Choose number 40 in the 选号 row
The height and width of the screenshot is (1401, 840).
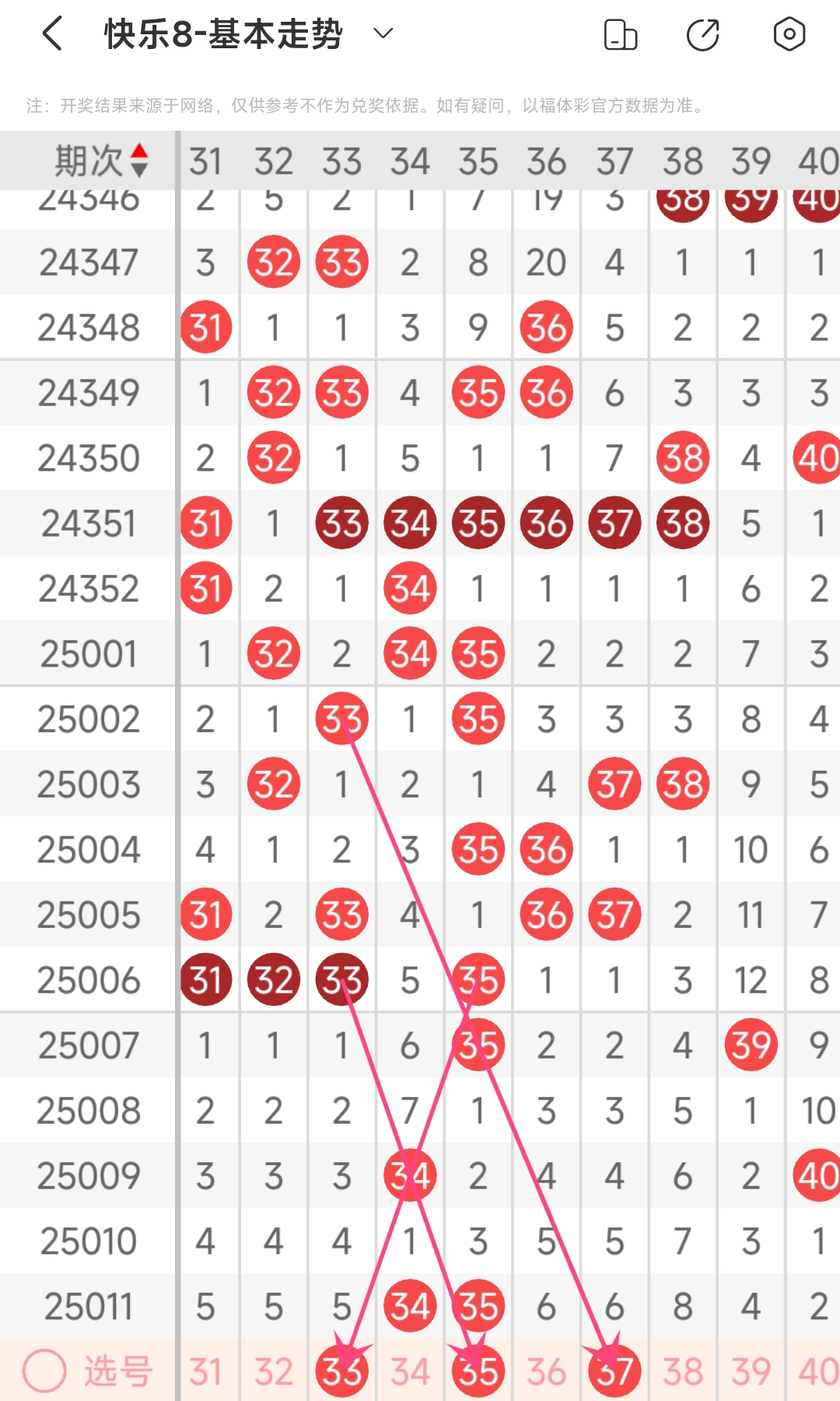pyautogui.click(x=817, y=1371)
